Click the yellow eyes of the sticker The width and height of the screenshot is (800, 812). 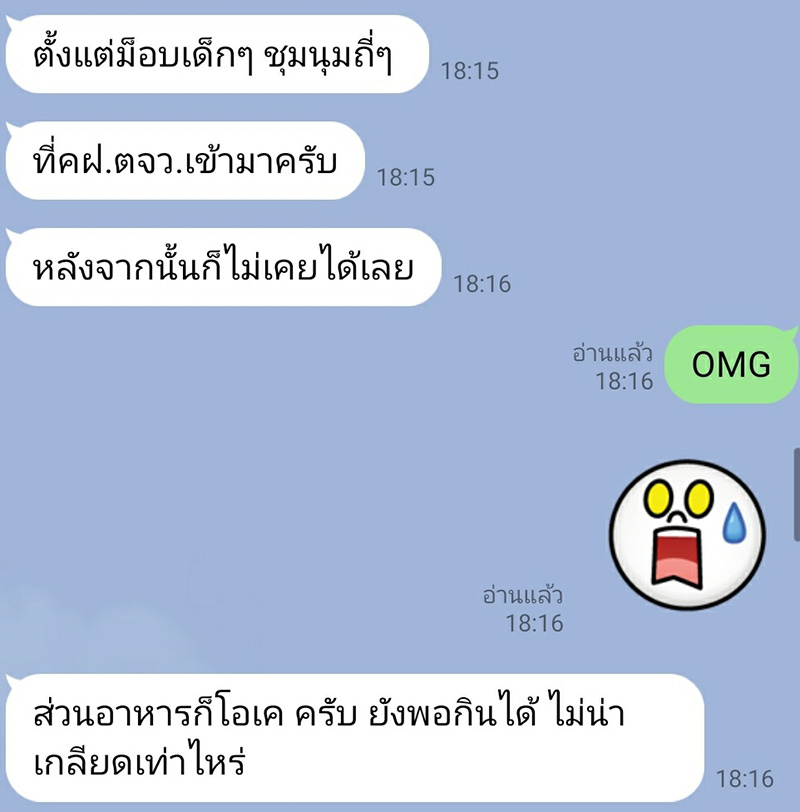[x=680, y=500]
